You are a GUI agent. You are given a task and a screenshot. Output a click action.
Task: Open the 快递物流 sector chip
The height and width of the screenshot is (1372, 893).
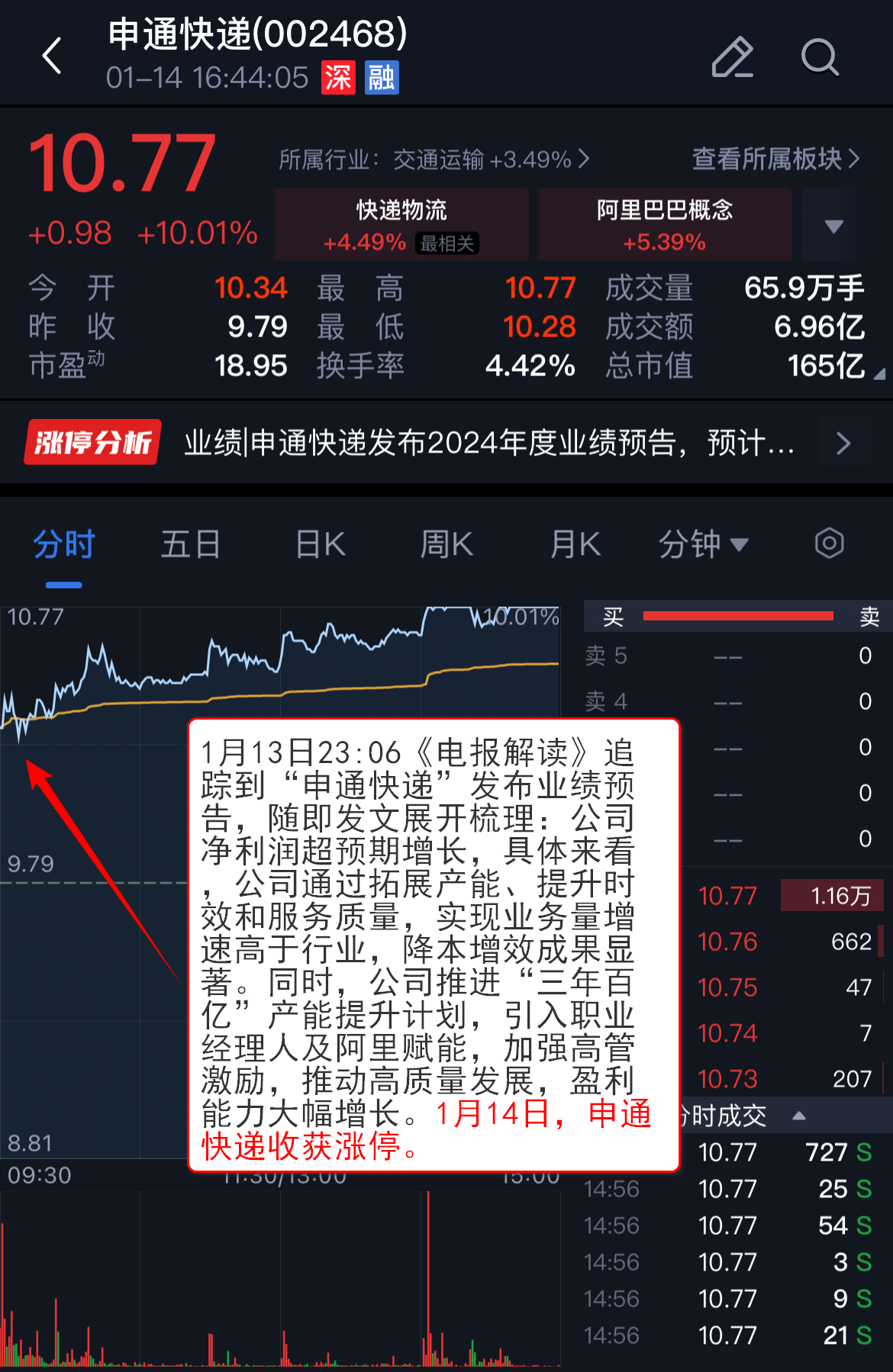(x=401, y=224)
